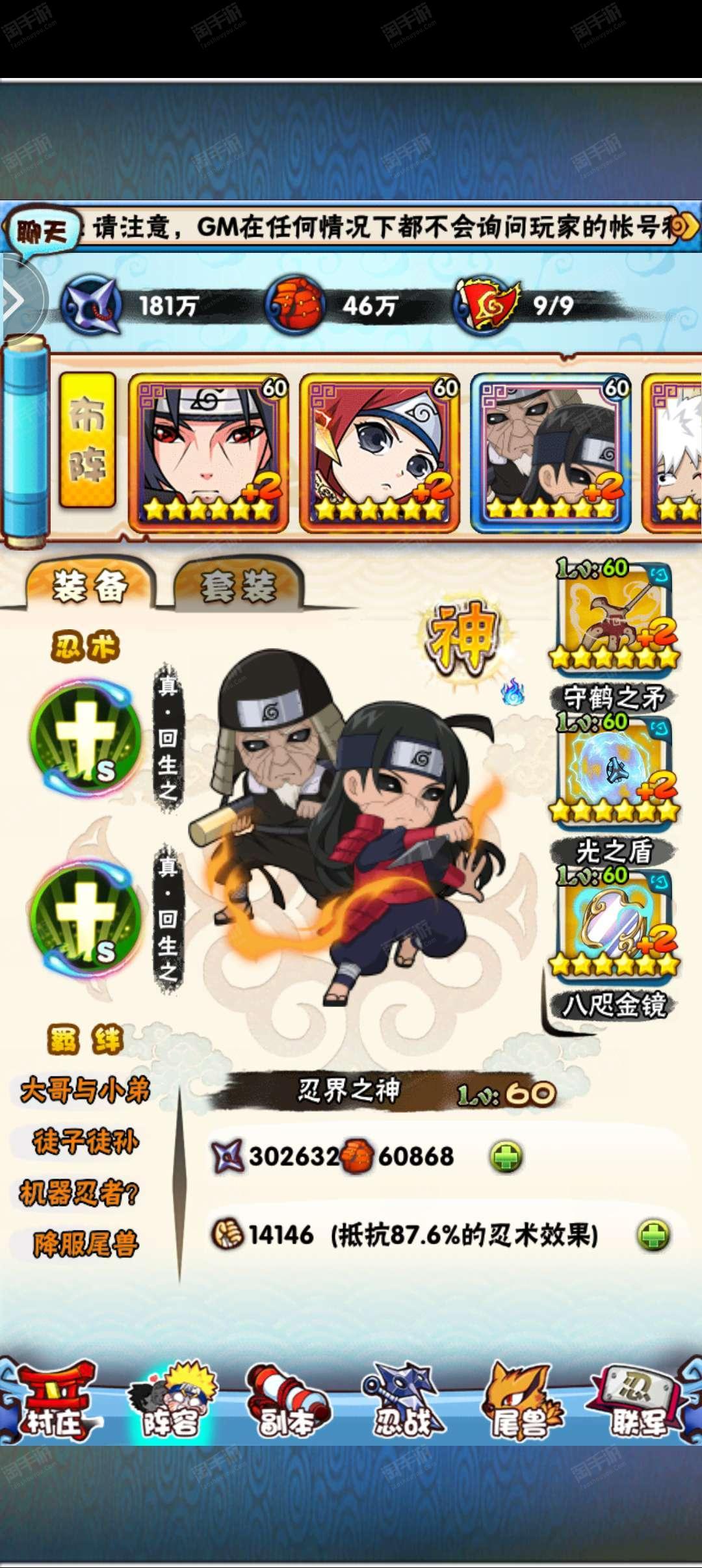Viewport: 702px width, 1568px height.
Task: Switch to the 套装 tab
Action: pos(238,586)
